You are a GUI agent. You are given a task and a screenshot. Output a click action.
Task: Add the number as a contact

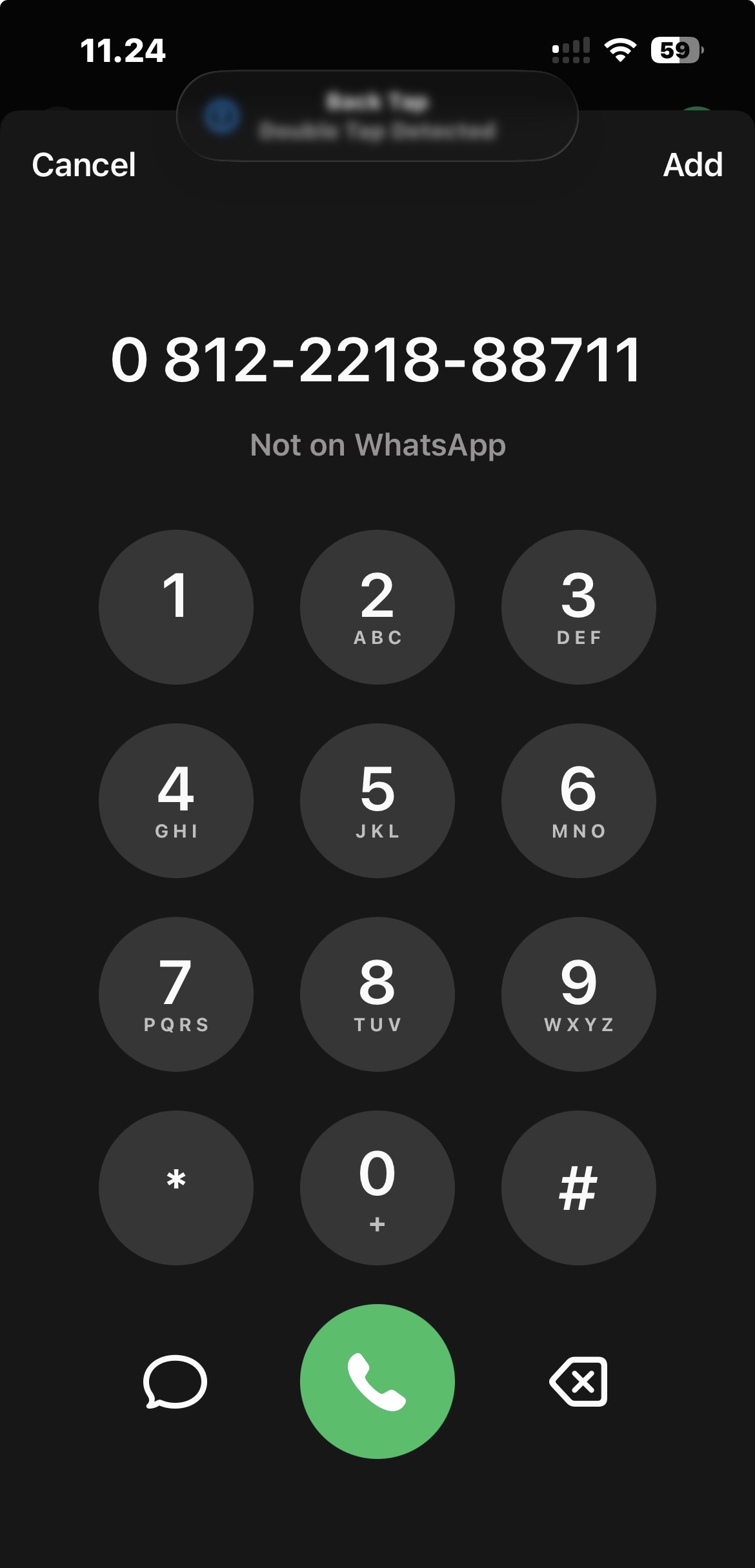pyautogui.click(x=692, y=165)
